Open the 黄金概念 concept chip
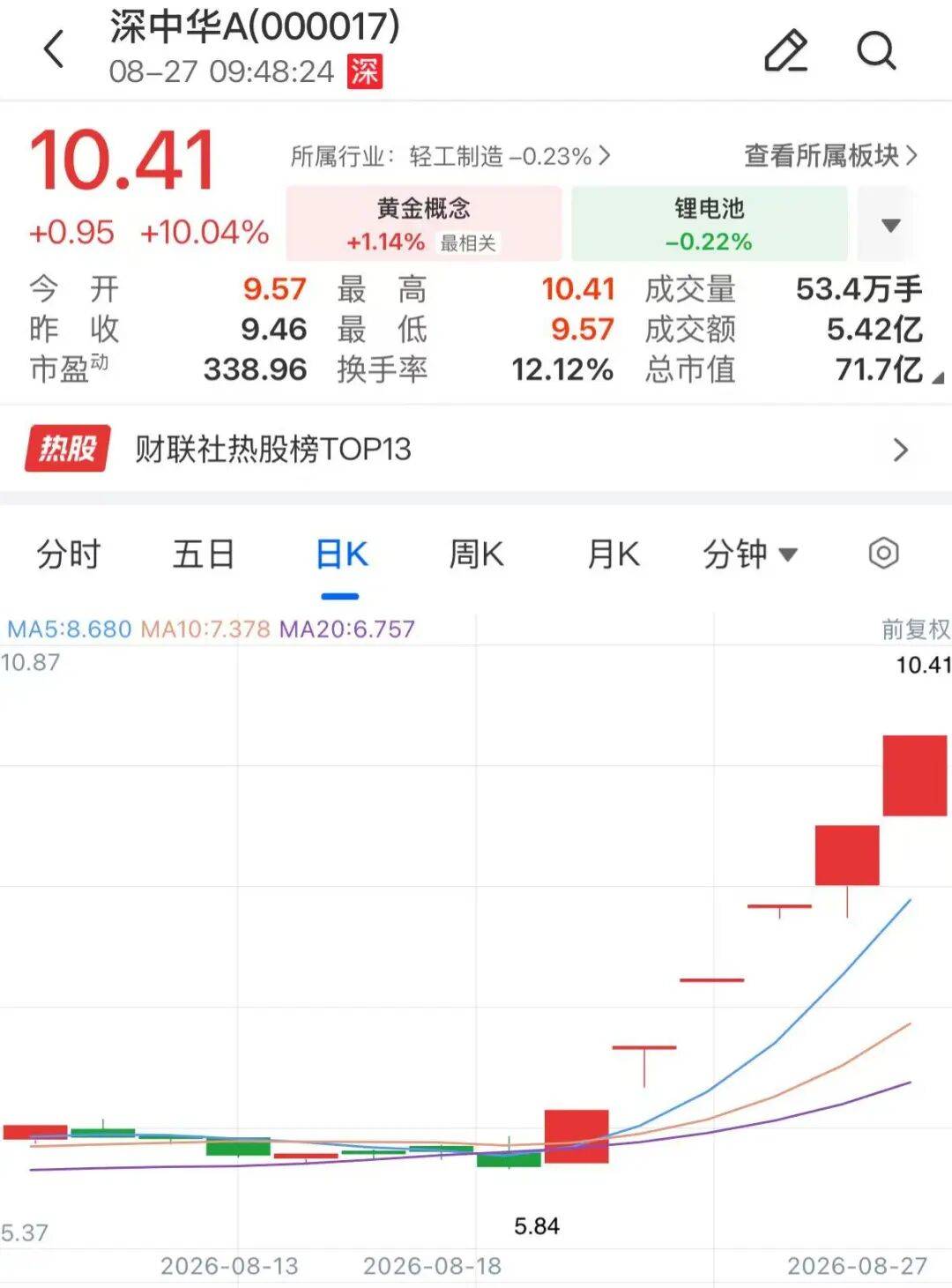Image resolution: width=952 pixels, height=1288 pixels. click(x=423, y=224)
